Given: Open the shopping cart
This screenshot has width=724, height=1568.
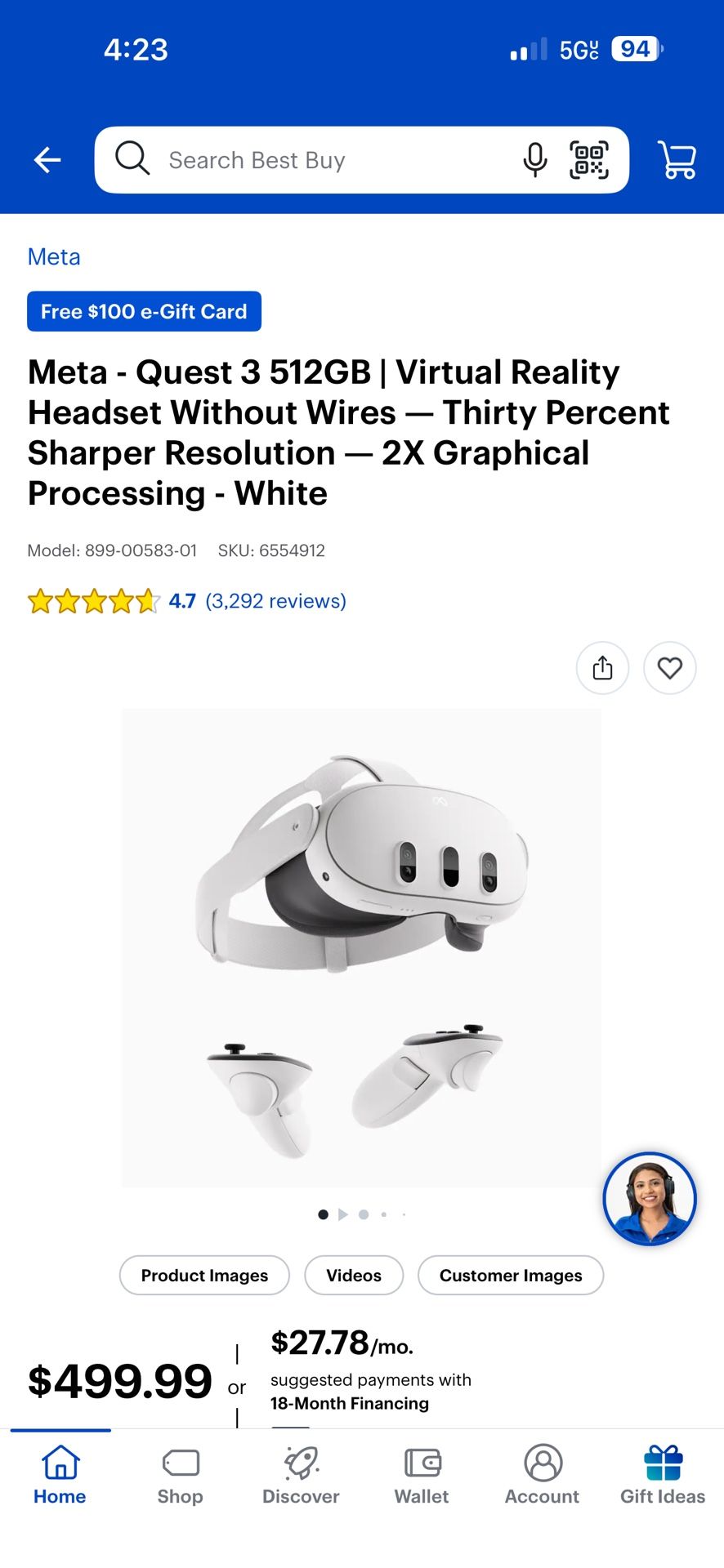Looking at the screenshot, I should [x=677, y=160].
